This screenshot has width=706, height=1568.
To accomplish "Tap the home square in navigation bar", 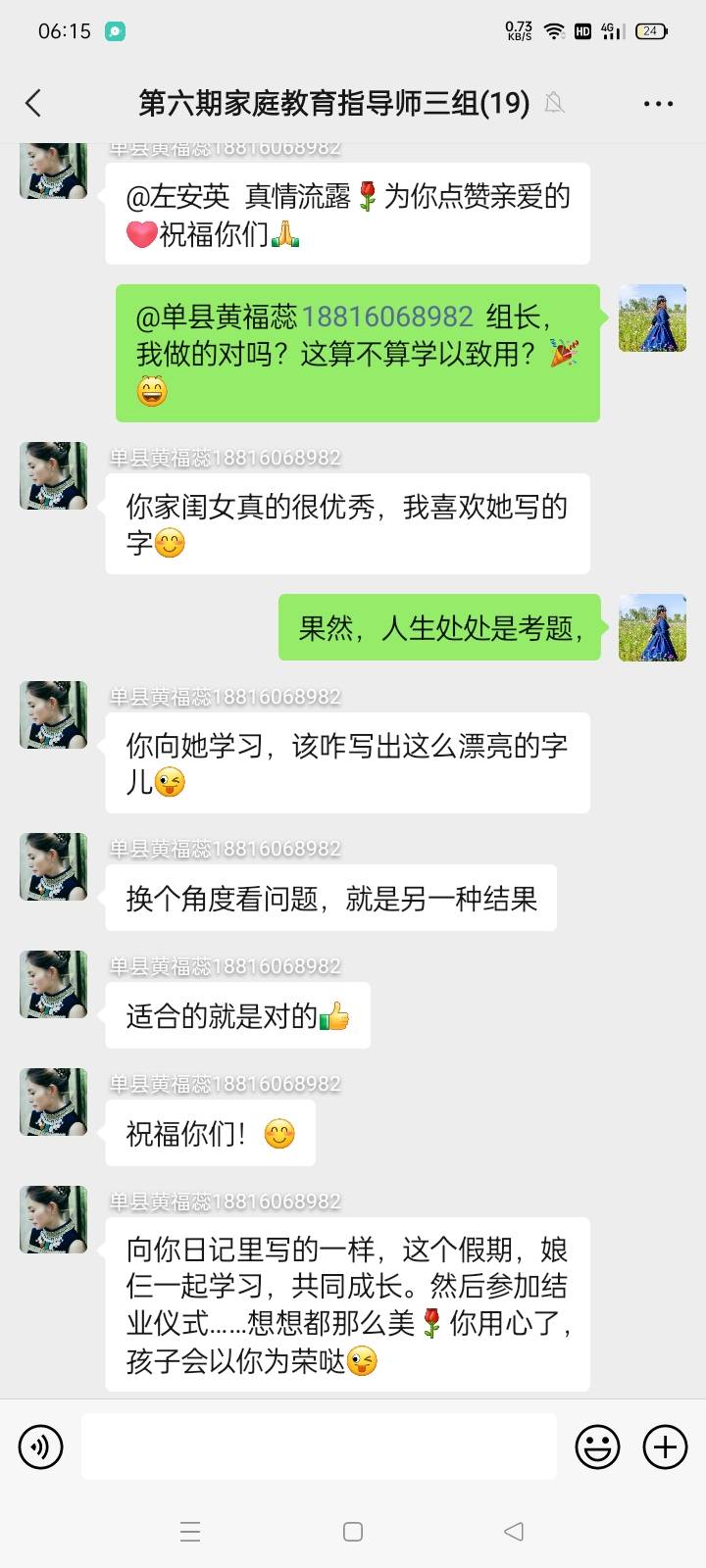I will point(353,1530).
